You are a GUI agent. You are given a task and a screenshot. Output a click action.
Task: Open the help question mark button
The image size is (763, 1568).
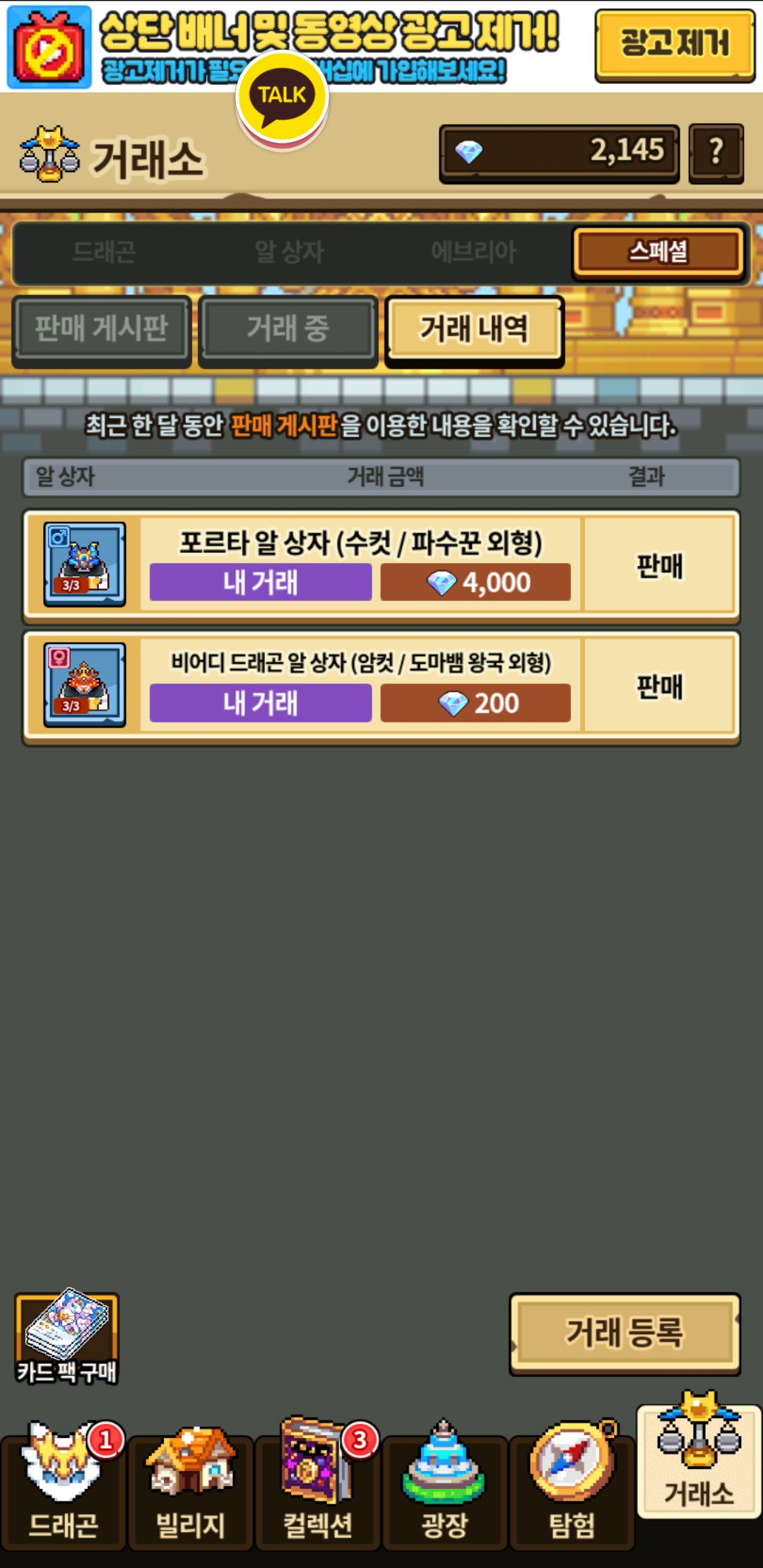coord(716,151)
